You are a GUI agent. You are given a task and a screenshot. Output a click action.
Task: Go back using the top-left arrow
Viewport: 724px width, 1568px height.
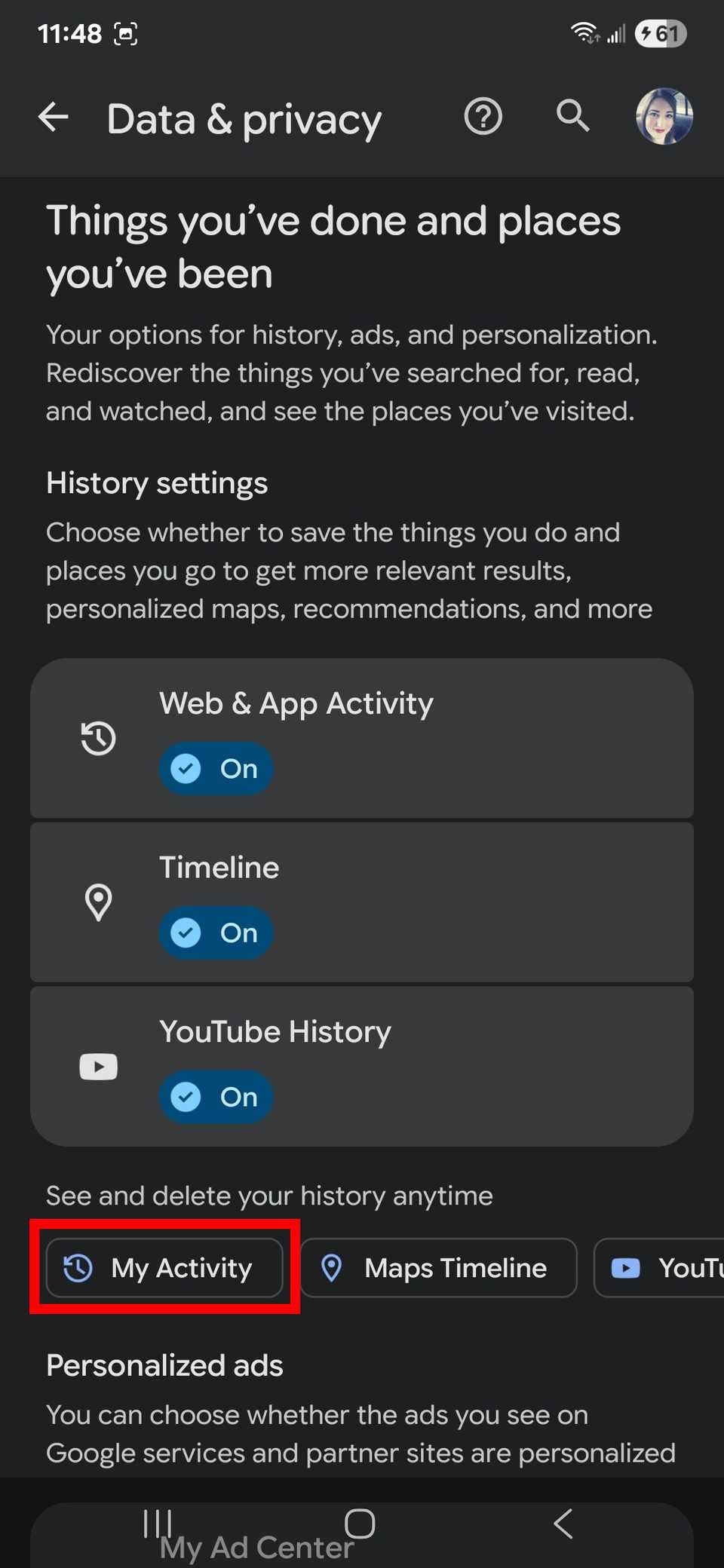pyautogui.click(x=53, y=117)
